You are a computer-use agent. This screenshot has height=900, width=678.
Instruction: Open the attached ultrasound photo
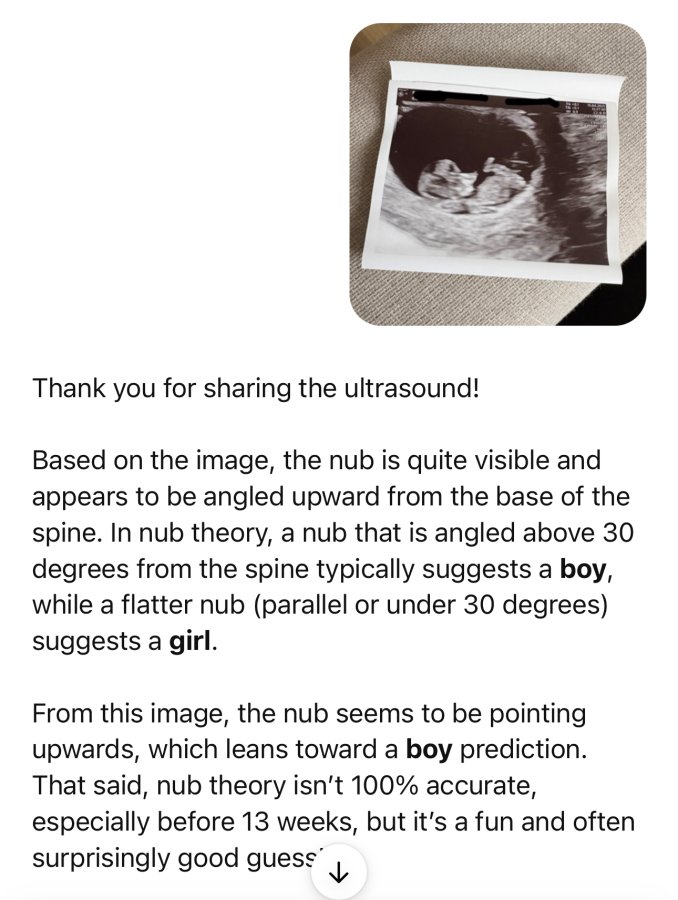[498, 174]
